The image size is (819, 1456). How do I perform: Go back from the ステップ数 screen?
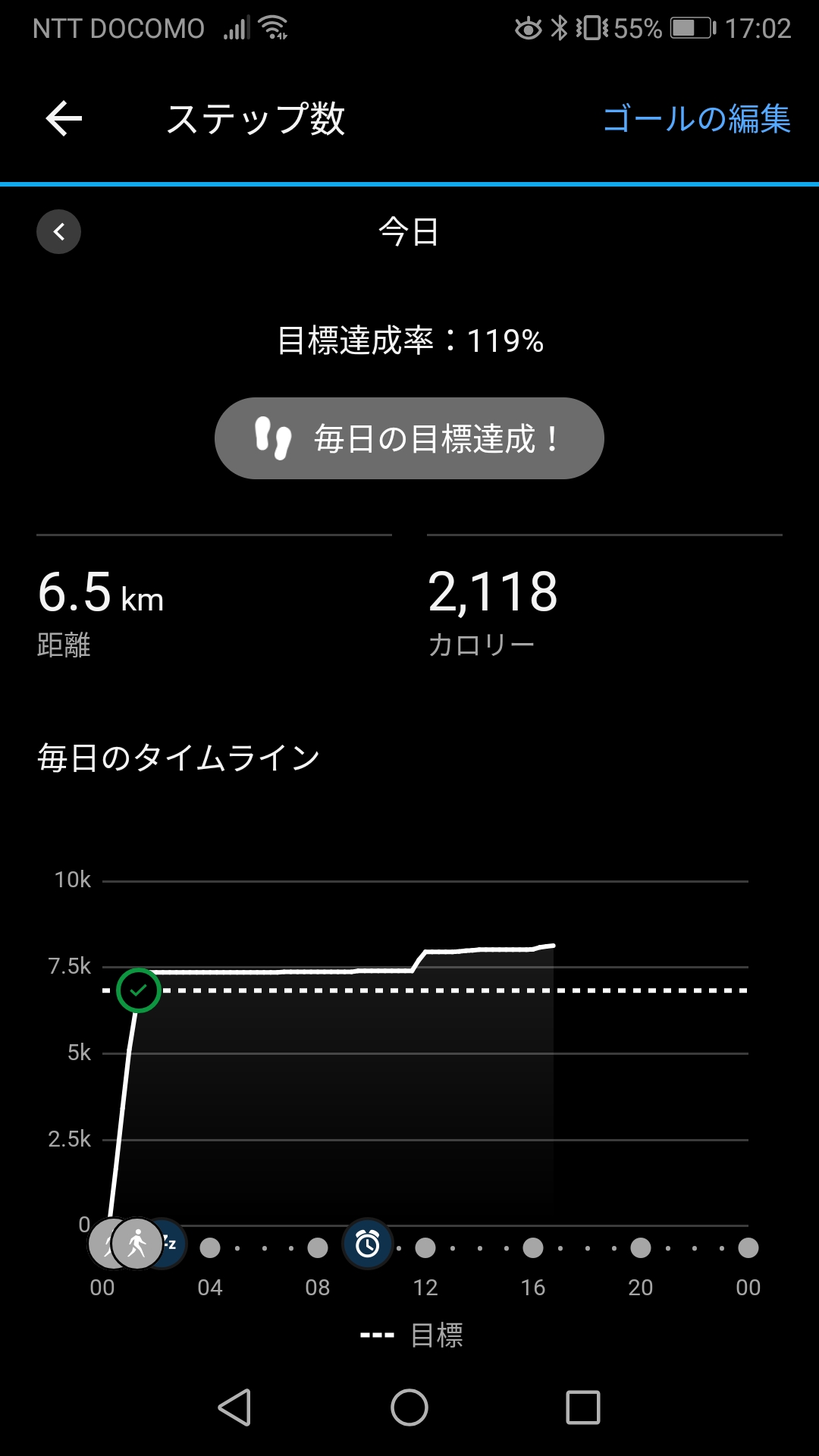point(64,119)
